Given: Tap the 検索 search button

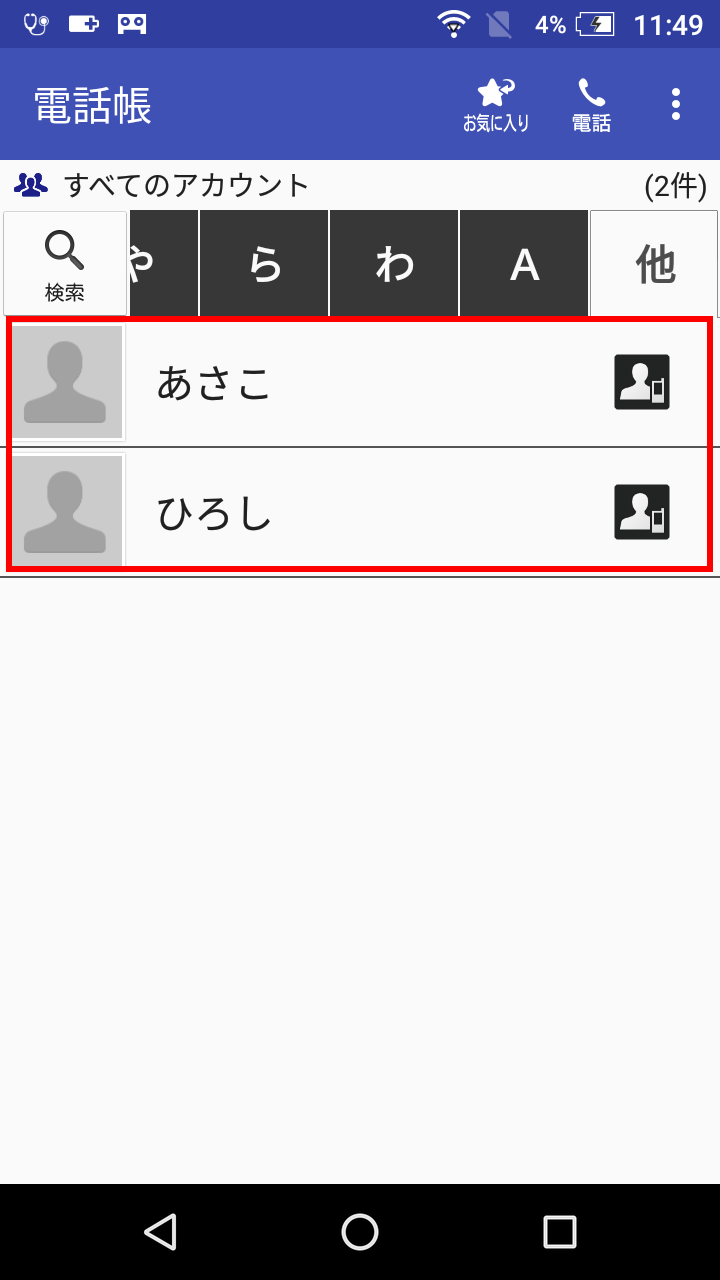Looking at the screenshot, I should 65,264.
